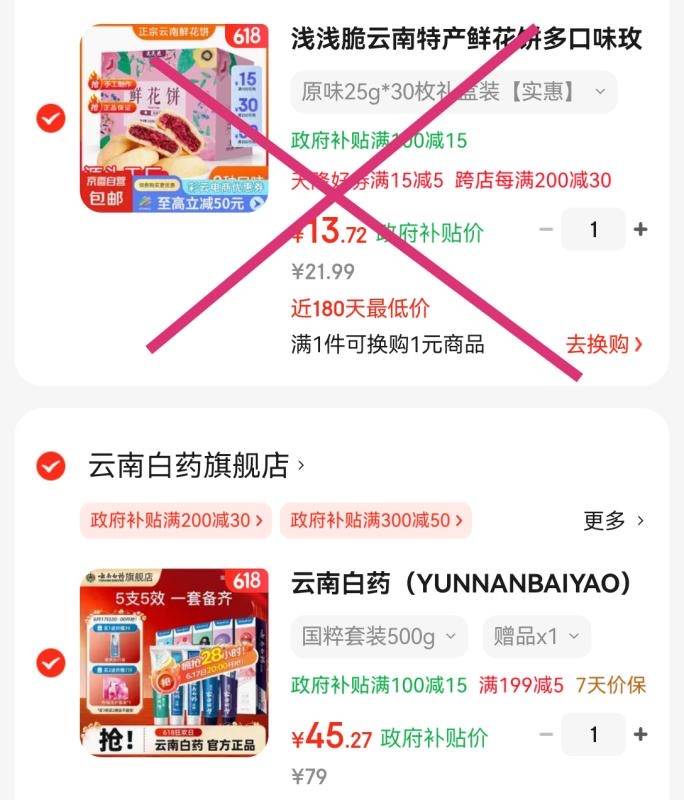Open the 浅浅脆云南特产鲜花饼 product title
The width and height of the screenshot is (684, 800).
[466, 39]
